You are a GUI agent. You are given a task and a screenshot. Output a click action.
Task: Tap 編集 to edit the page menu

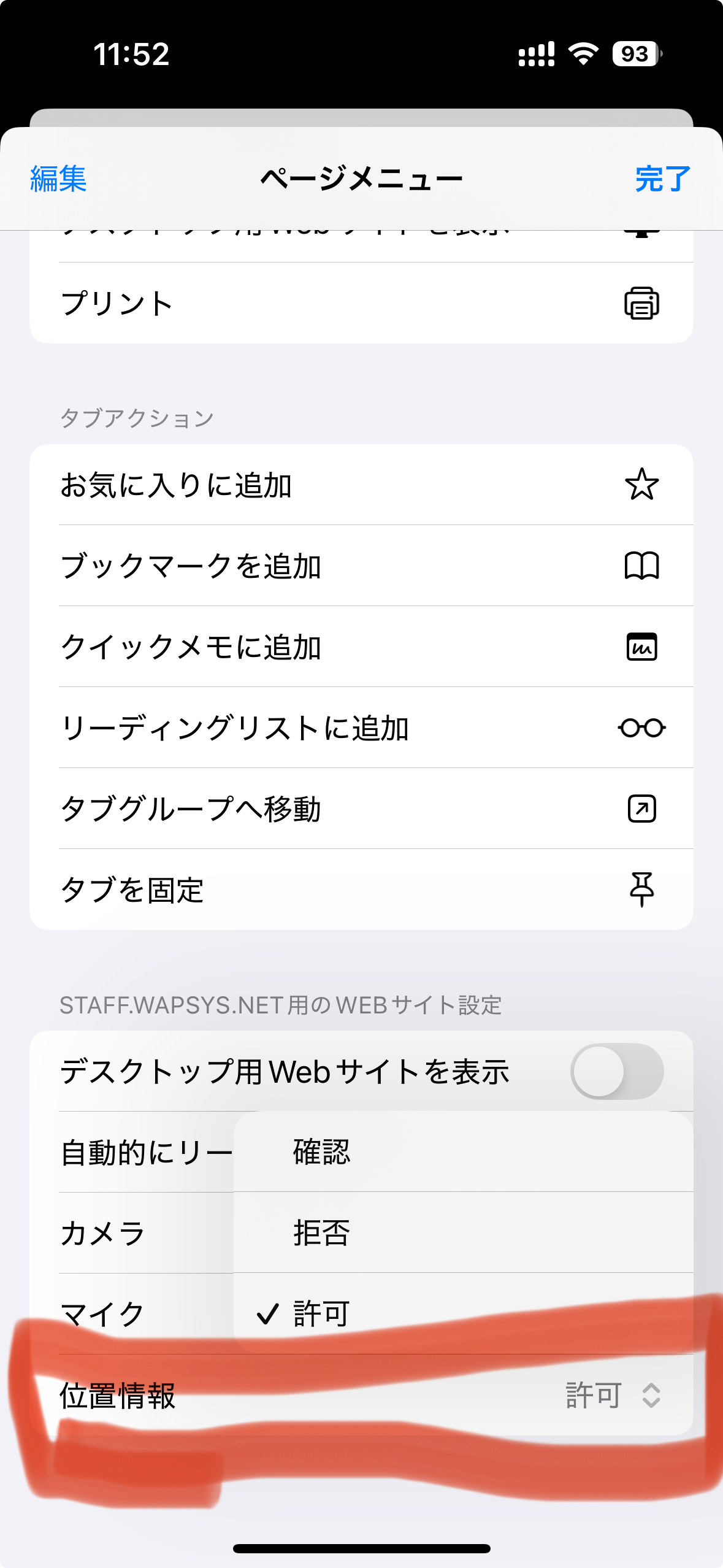(56, 179)
